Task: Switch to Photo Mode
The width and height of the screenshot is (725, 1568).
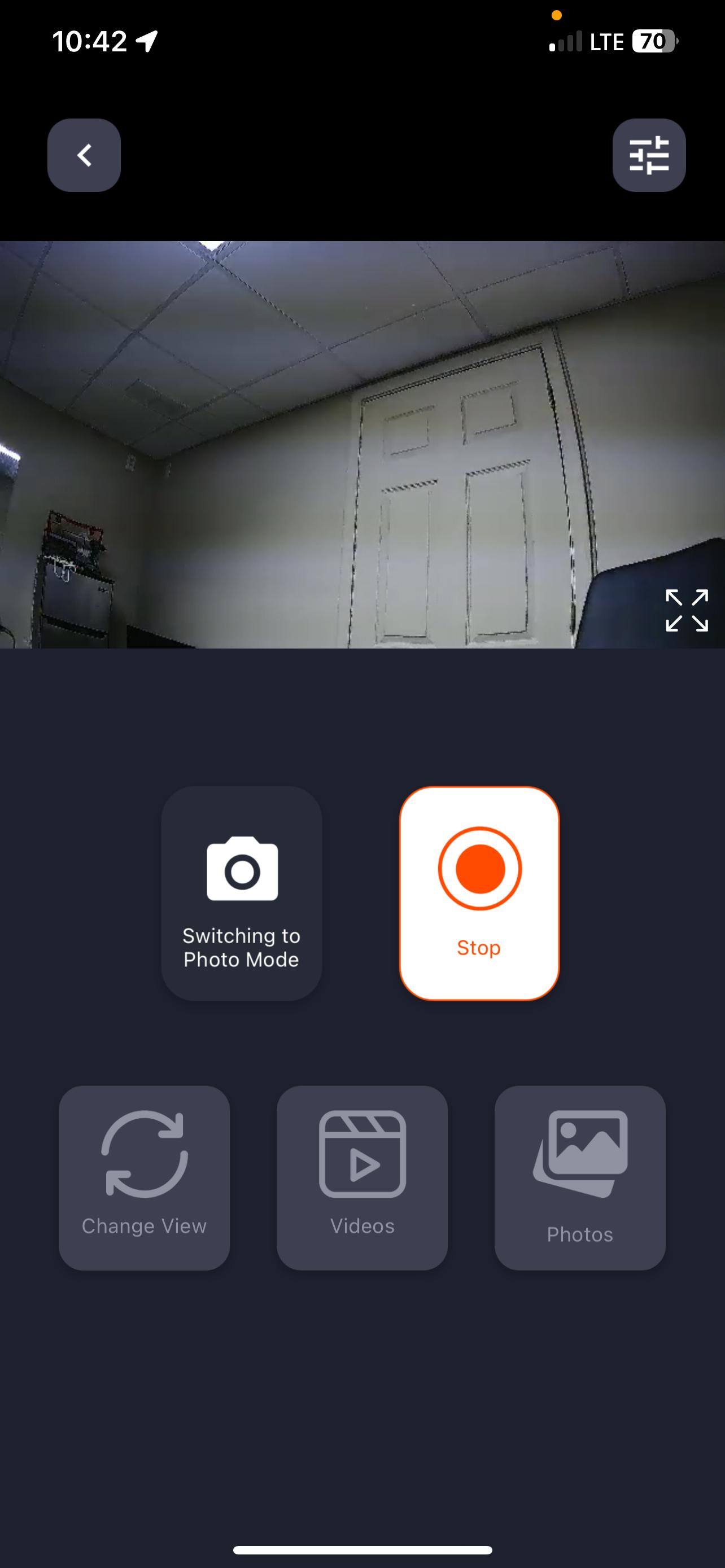Action: click(242, 893)
